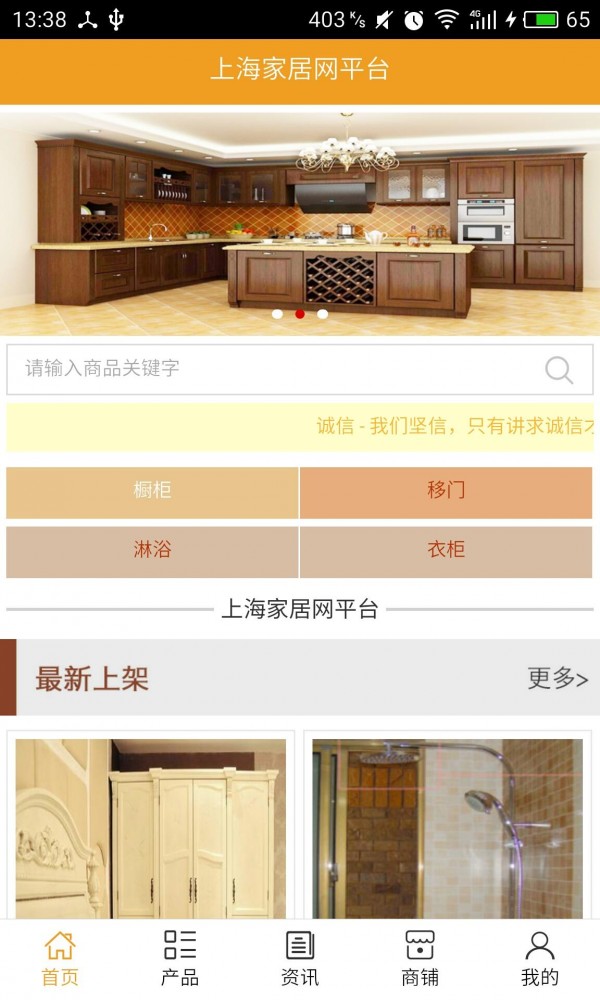
Task: Go to the 资讯 tab
Action: pyautogui.click(x=300, y=958)
